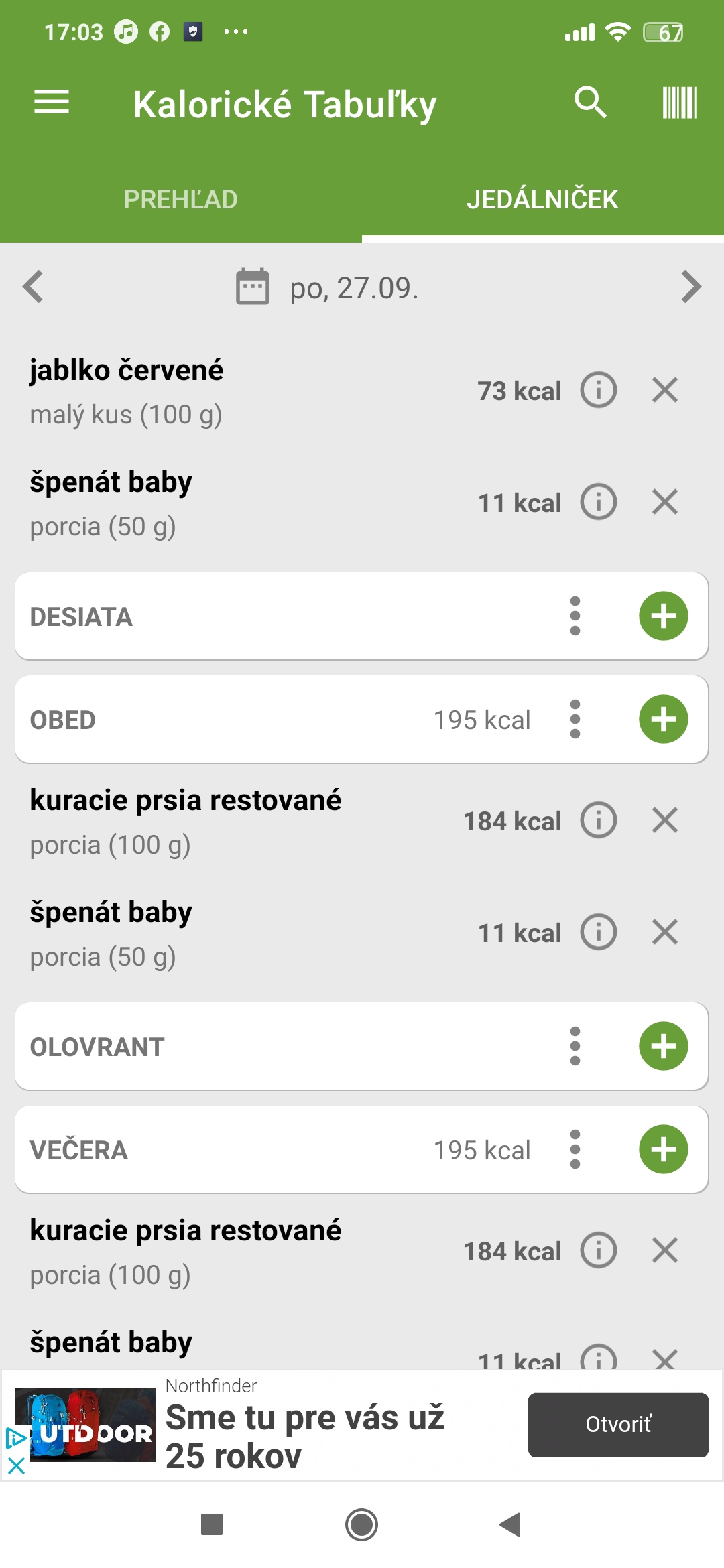Launch the barcode scanner
This screenshot has height=1568, width=724.
(679, 103)
